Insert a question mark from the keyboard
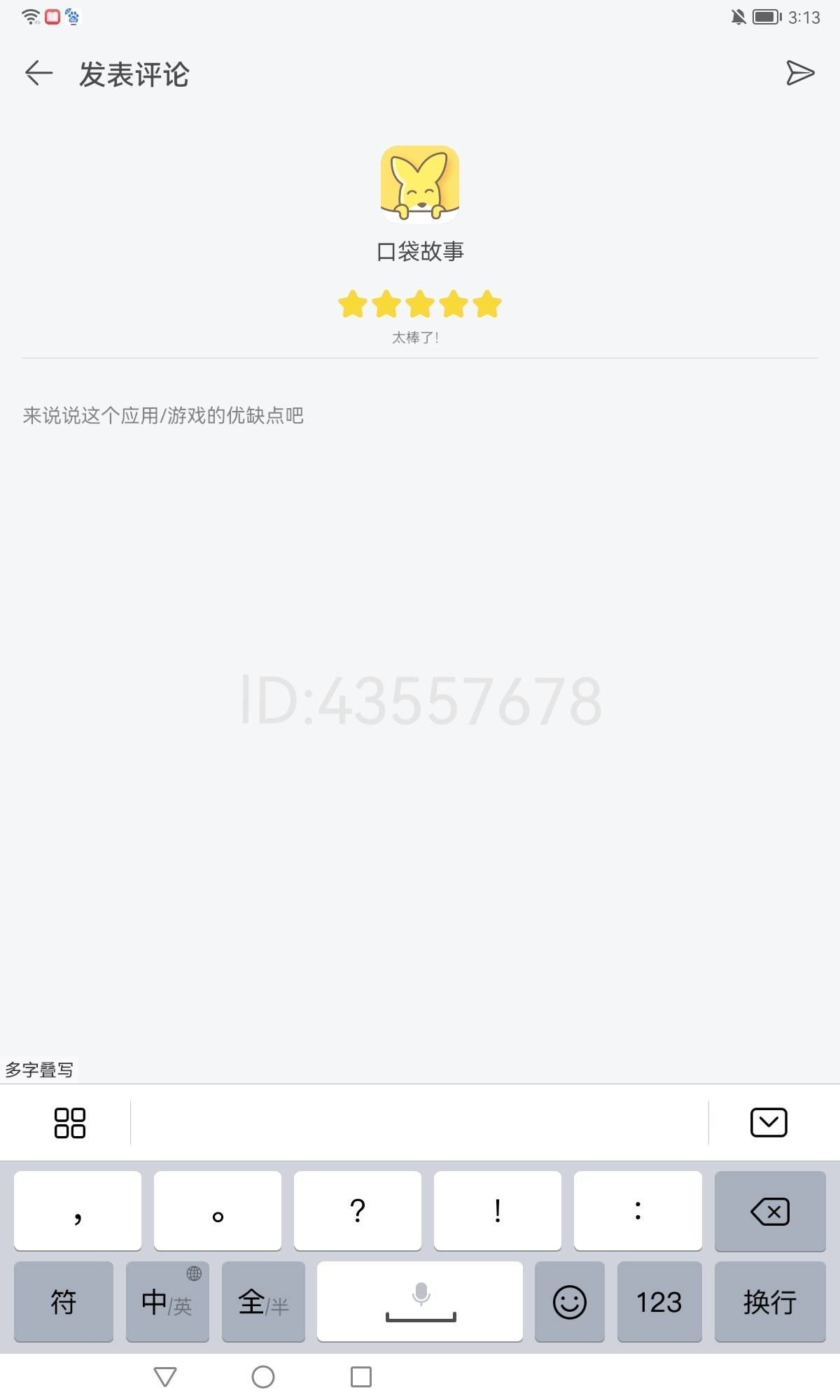Screen dimensions: 840x1400 358,1210
